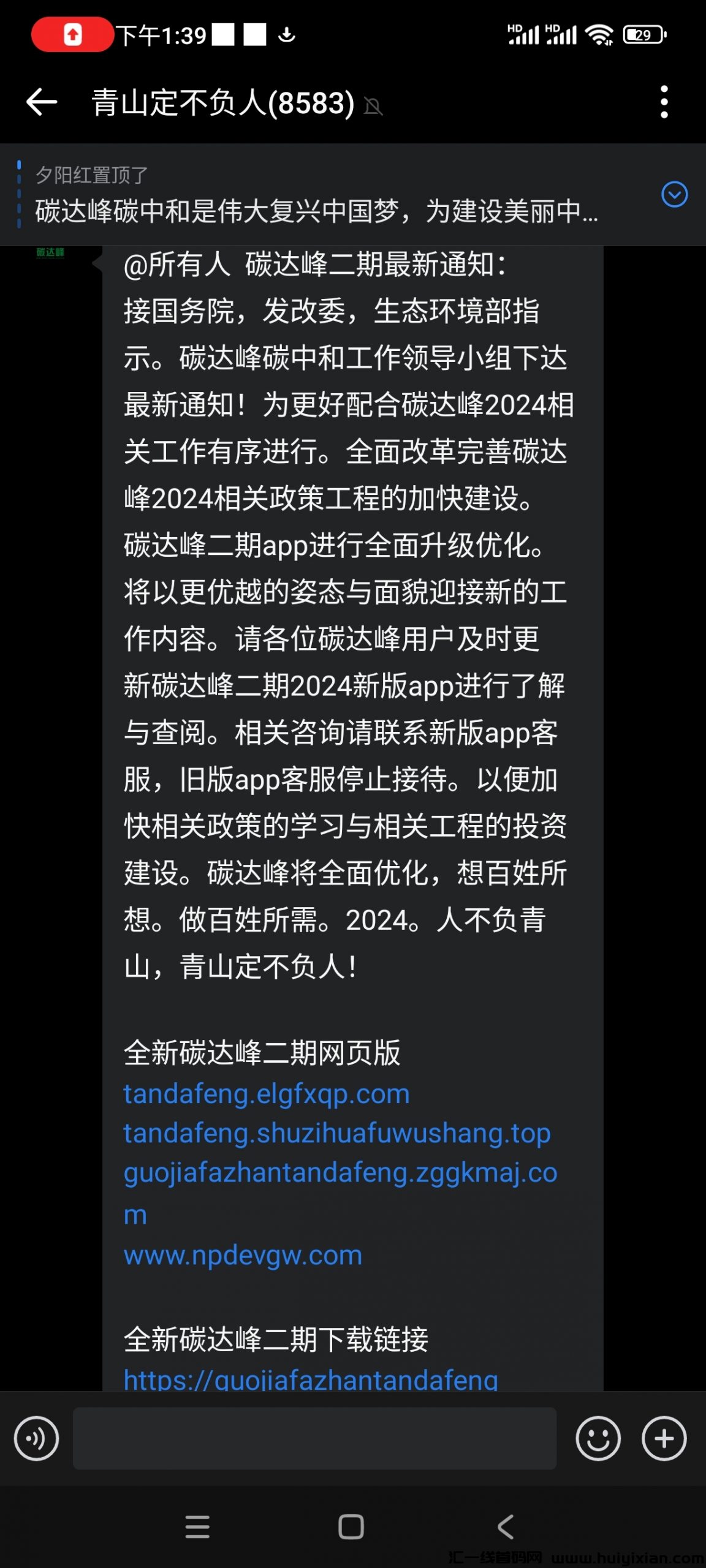Open the tandafeng.shuzihuafuwushang.top link
This screenshot has width=706, height=1568.
point(337,1133)
